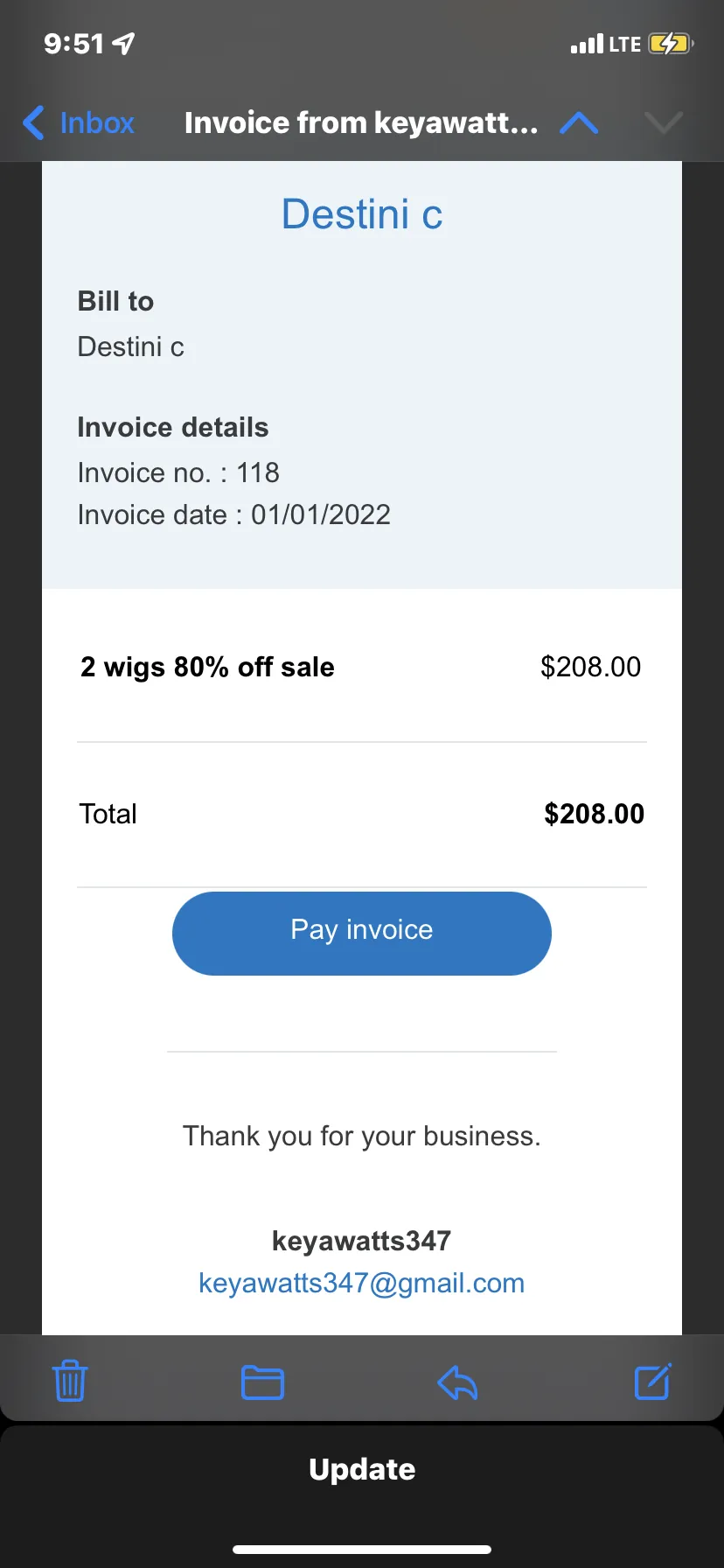Go back to the Inbox
The height and width of the screenshot is (1568, 724).
point(79,122)
